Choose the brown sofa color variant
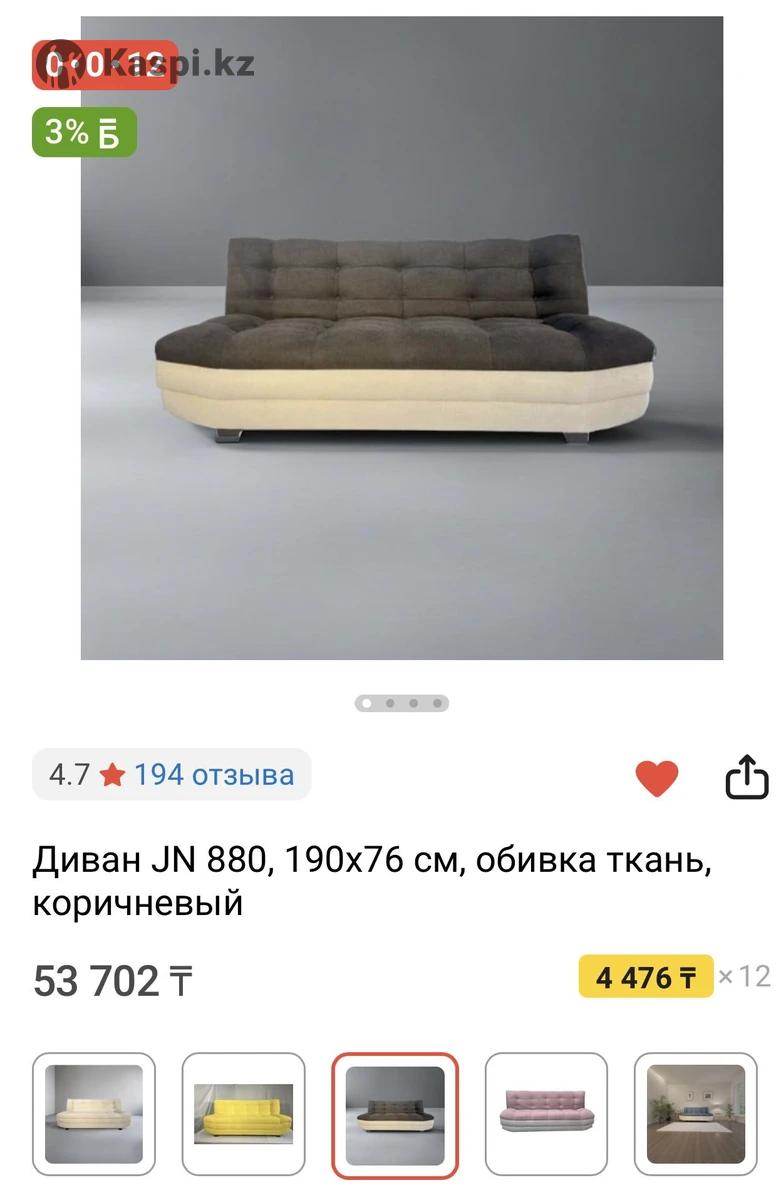Viewport: 781px width, 1200px height. 395,1114
